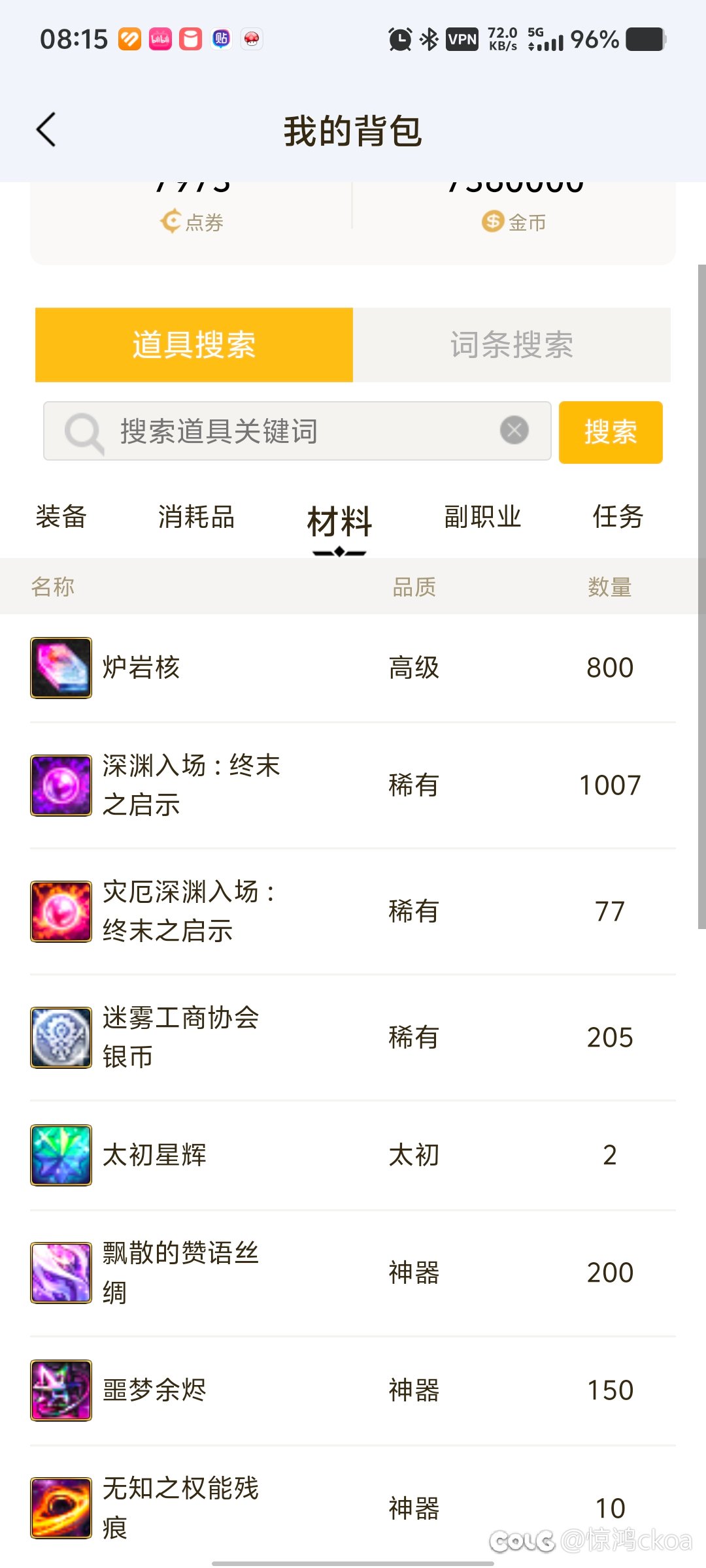
Task: Select the 材料 category tab
Action: click(x=339, y=521)
